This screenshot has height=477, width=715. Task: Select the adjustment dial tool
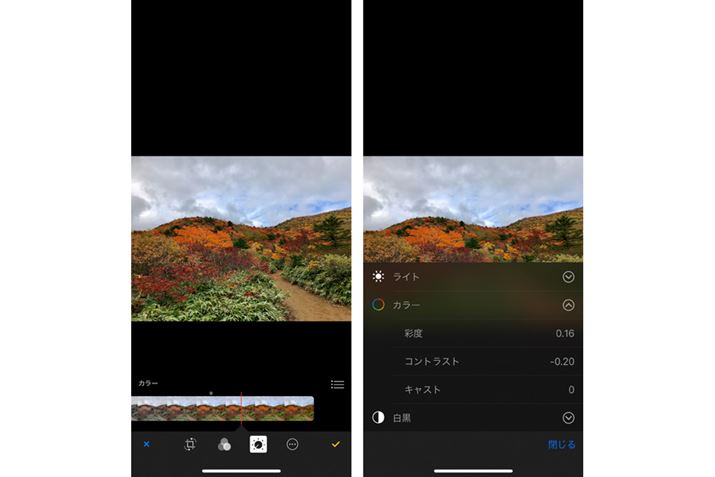[258, 444]
